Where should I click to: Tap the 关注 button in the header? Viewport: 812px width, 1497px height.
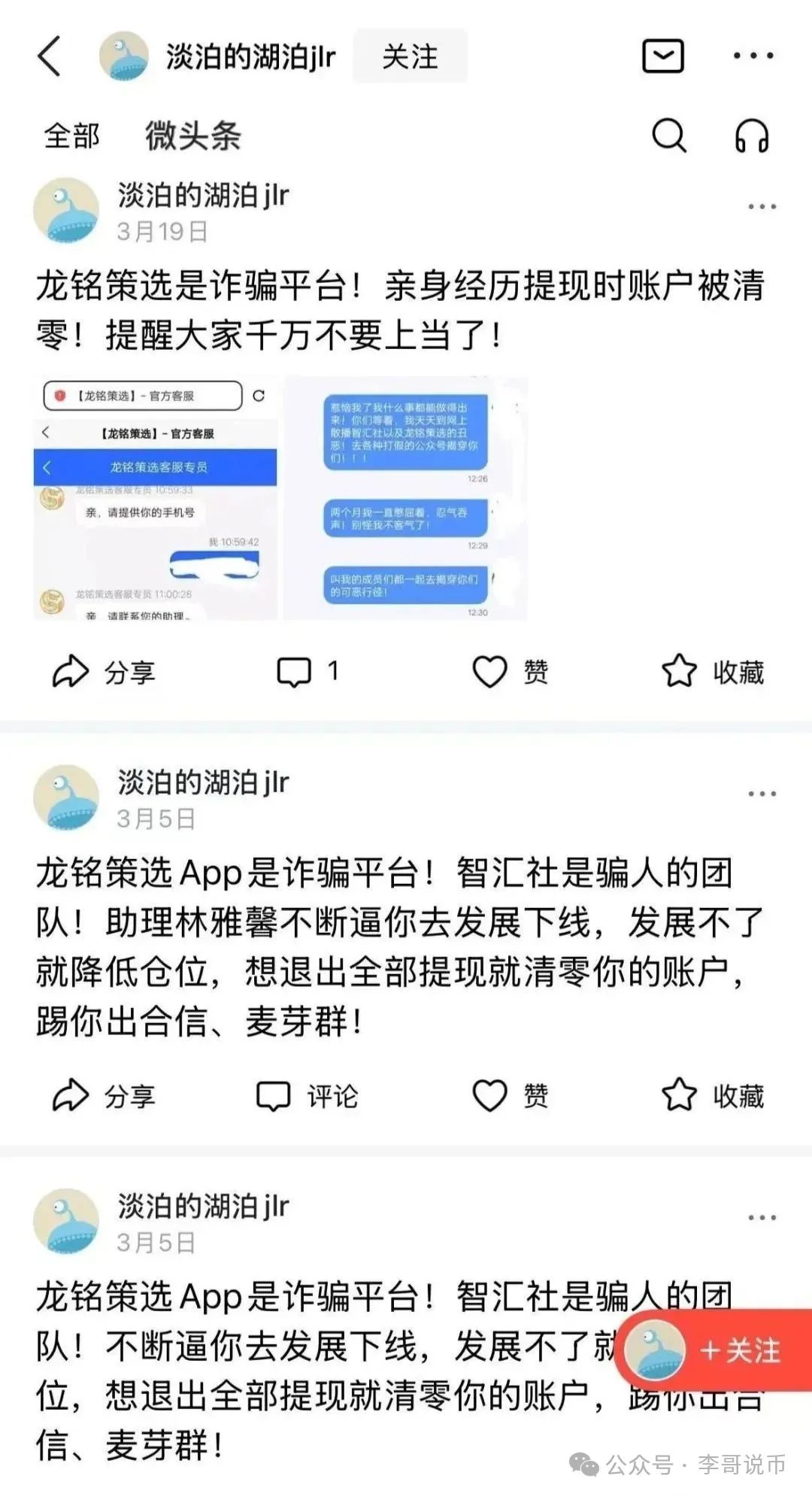point(410,57)
